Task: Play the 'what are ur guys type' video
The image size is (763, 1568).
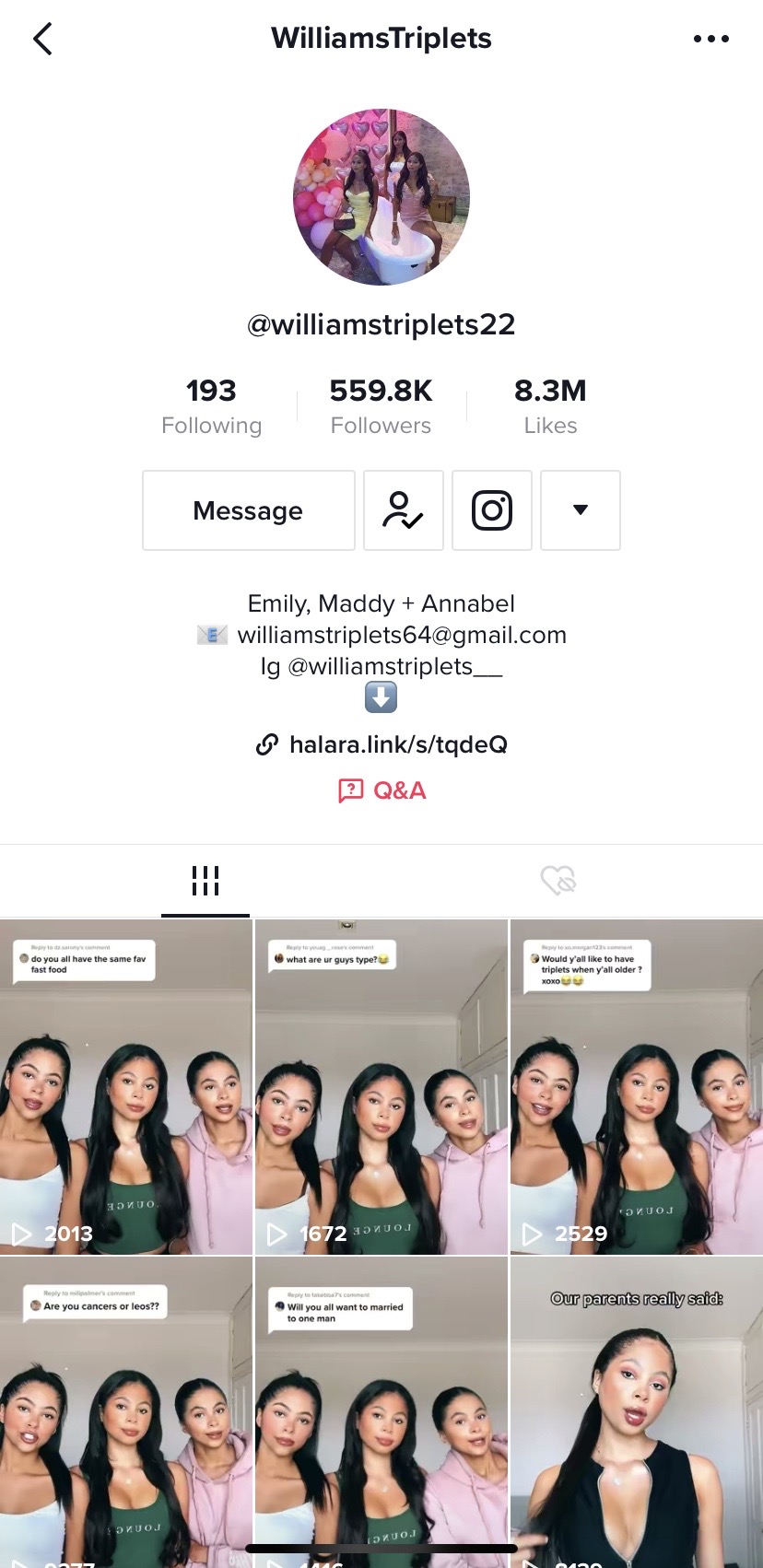Action: [381, 1087]
